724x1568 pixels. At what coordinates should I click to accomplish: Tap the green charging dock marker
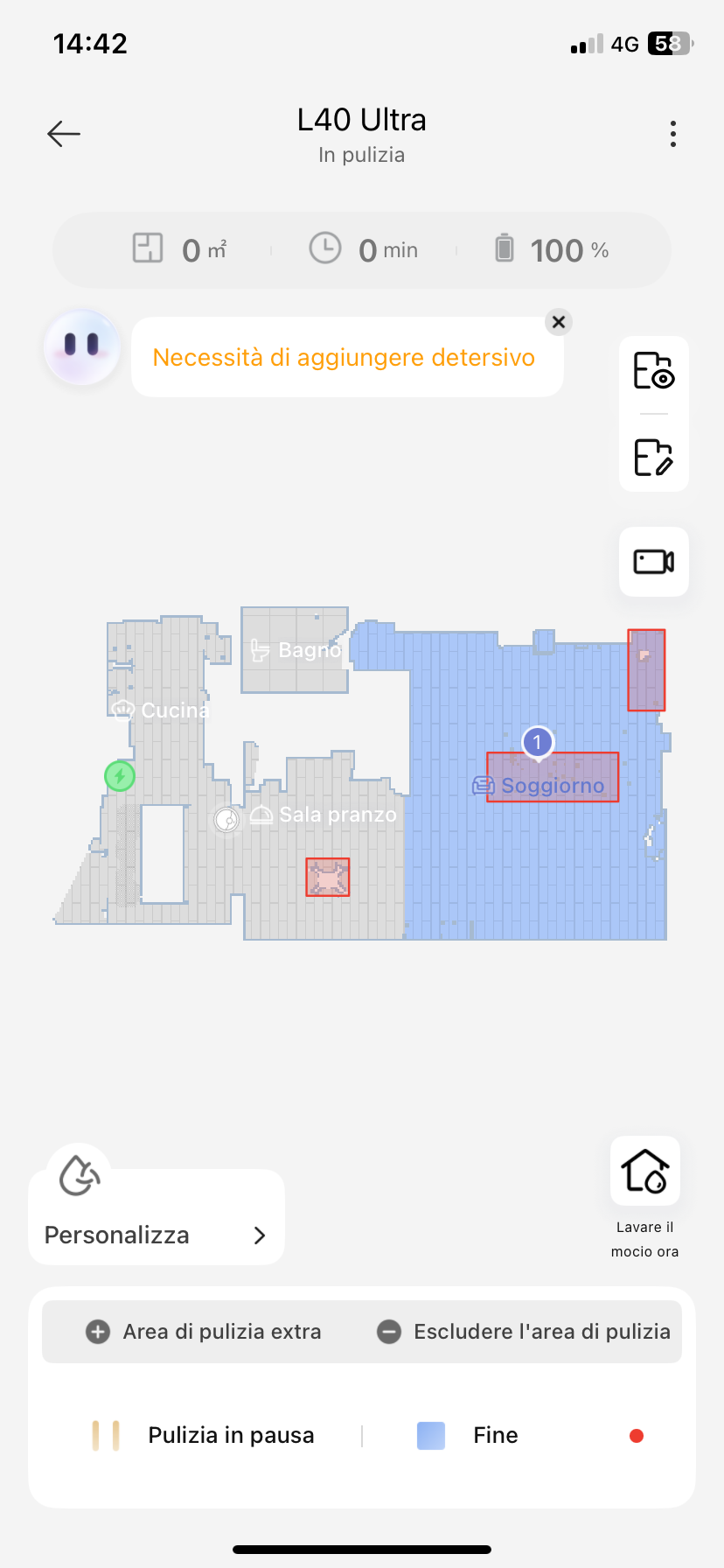click(120, 775)
